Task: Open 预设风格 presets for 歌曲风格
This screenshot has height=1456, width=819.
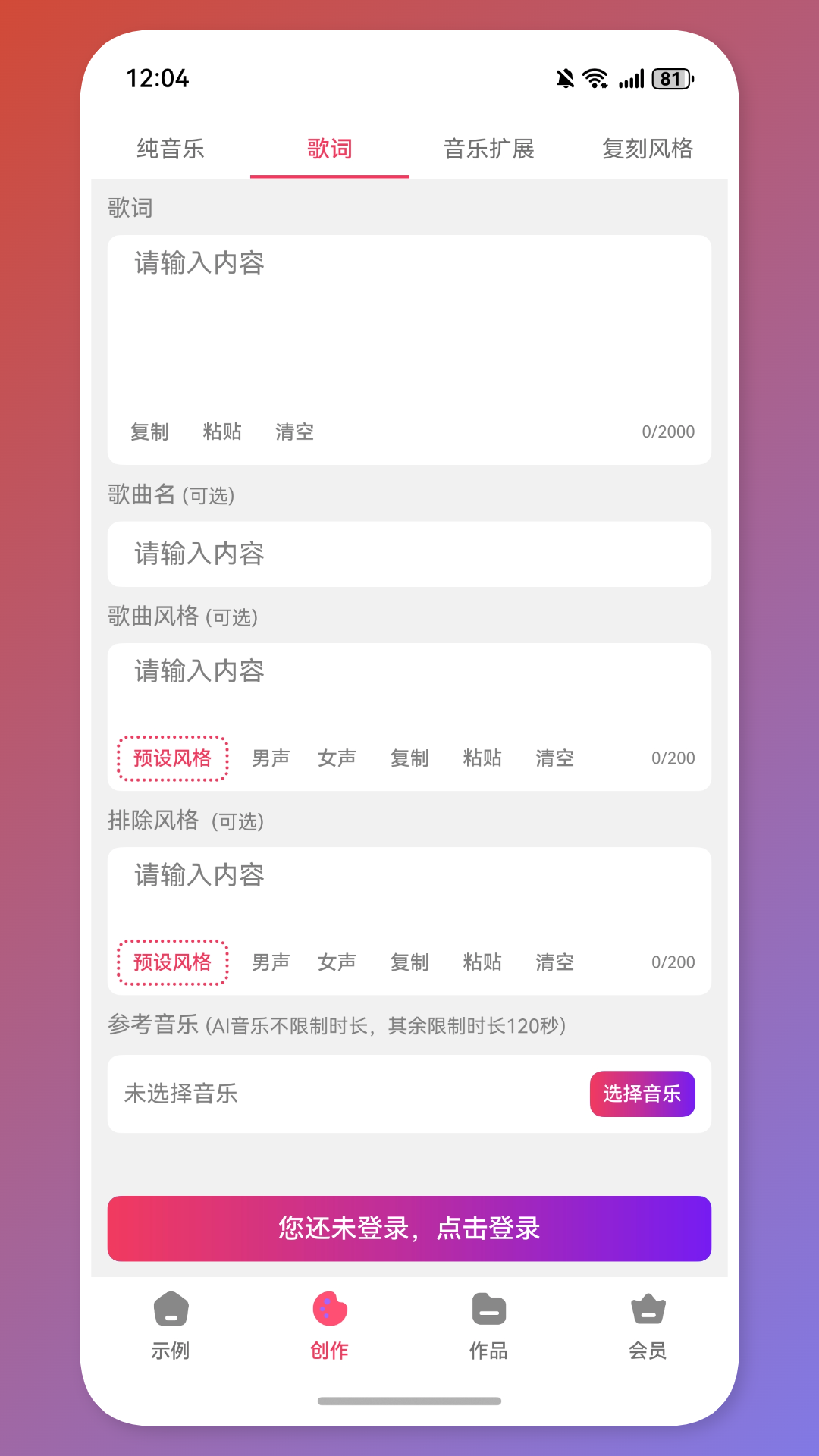Action: point(173,758)
